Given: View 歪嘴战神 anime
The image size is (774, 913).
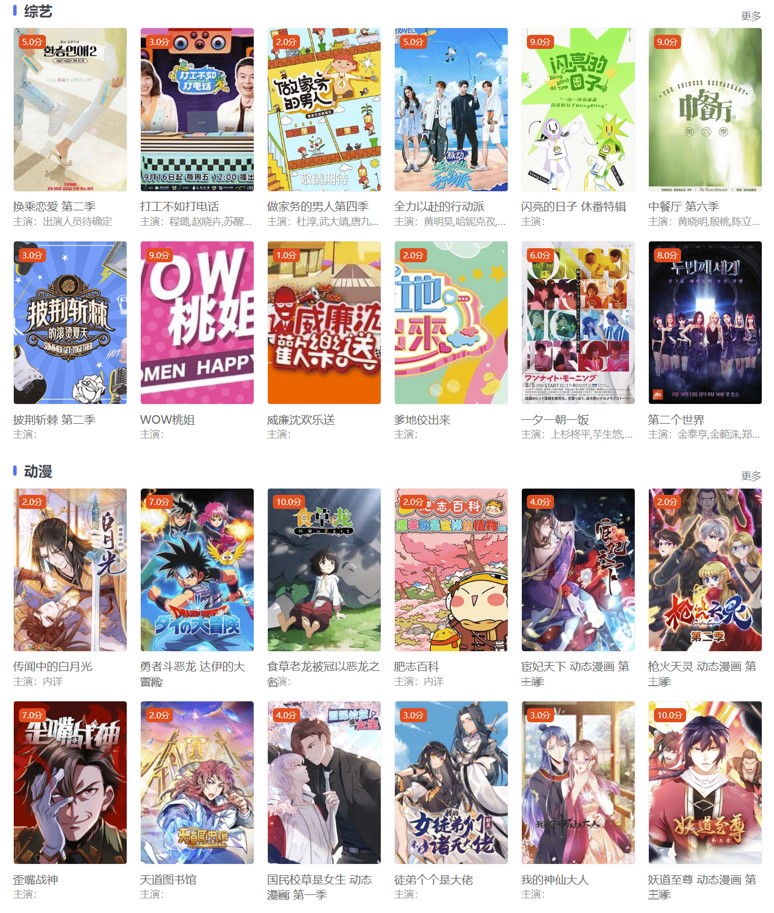Looking at the screenshot, I should point(70,783).
